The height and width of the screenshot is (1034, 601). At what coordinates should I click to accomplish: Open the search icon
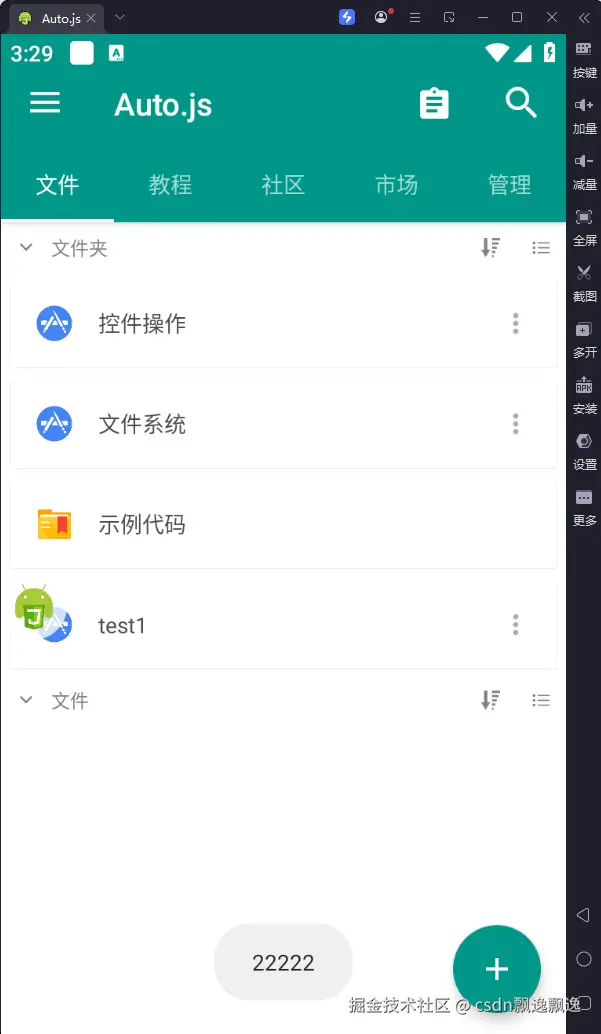point(521,102)
